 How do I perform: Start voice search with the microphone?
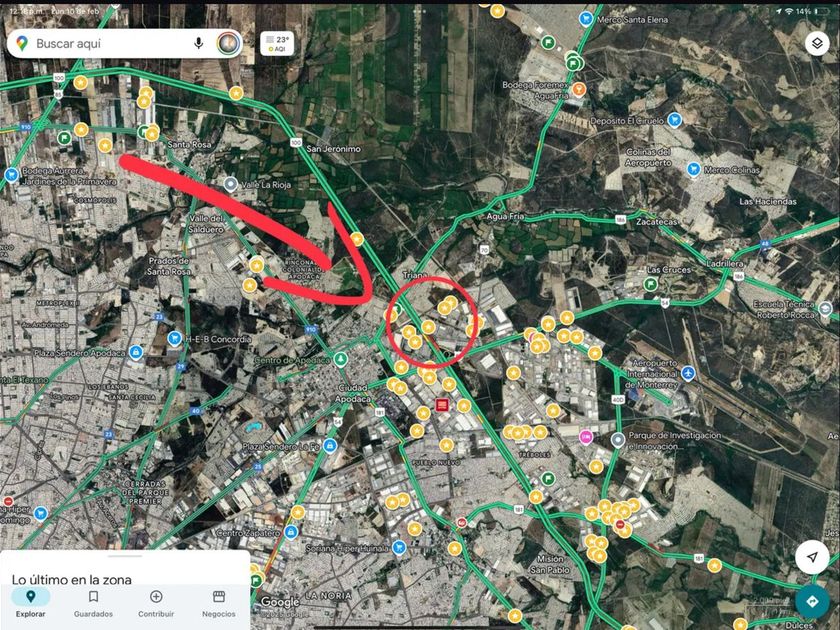tap(199, 43)
